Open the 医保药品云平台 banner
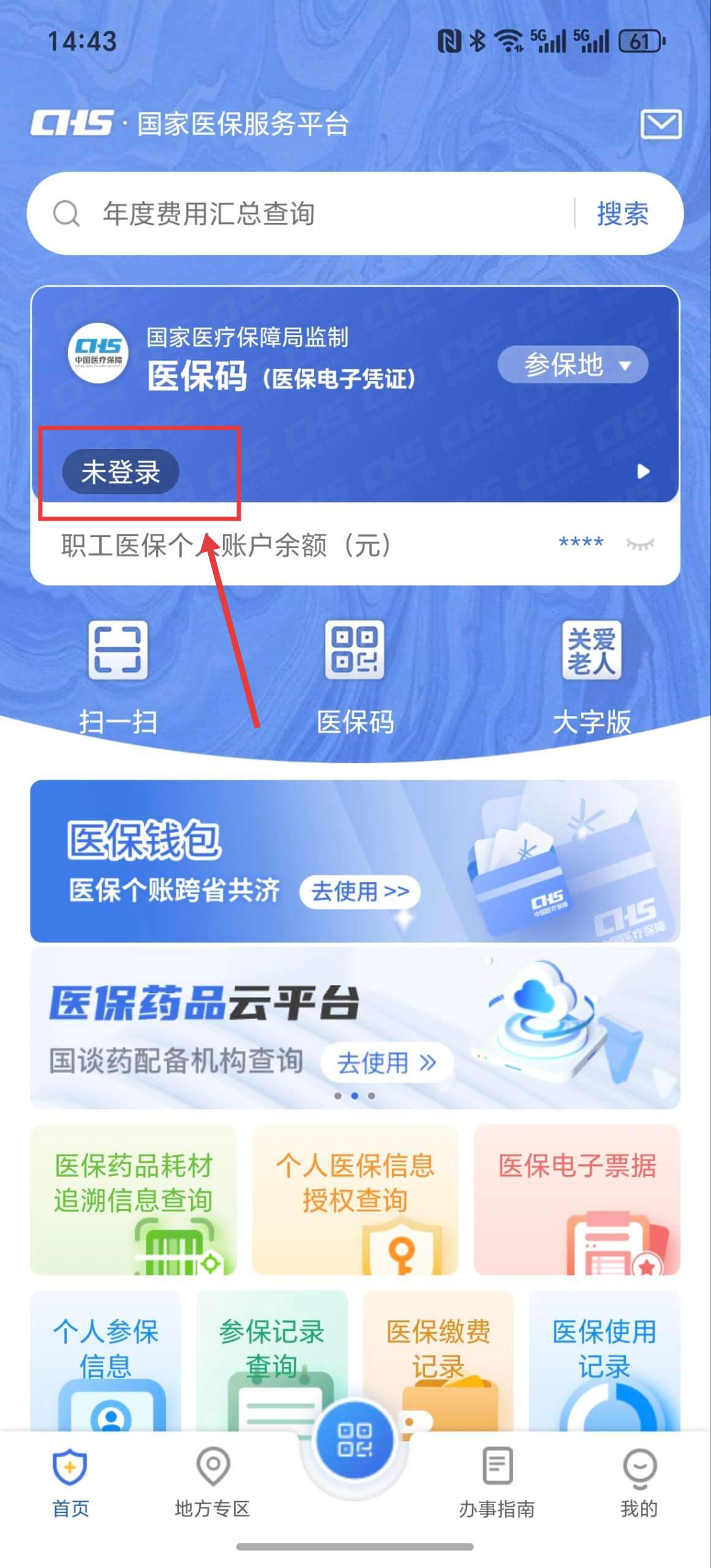 pos(355,1028)
